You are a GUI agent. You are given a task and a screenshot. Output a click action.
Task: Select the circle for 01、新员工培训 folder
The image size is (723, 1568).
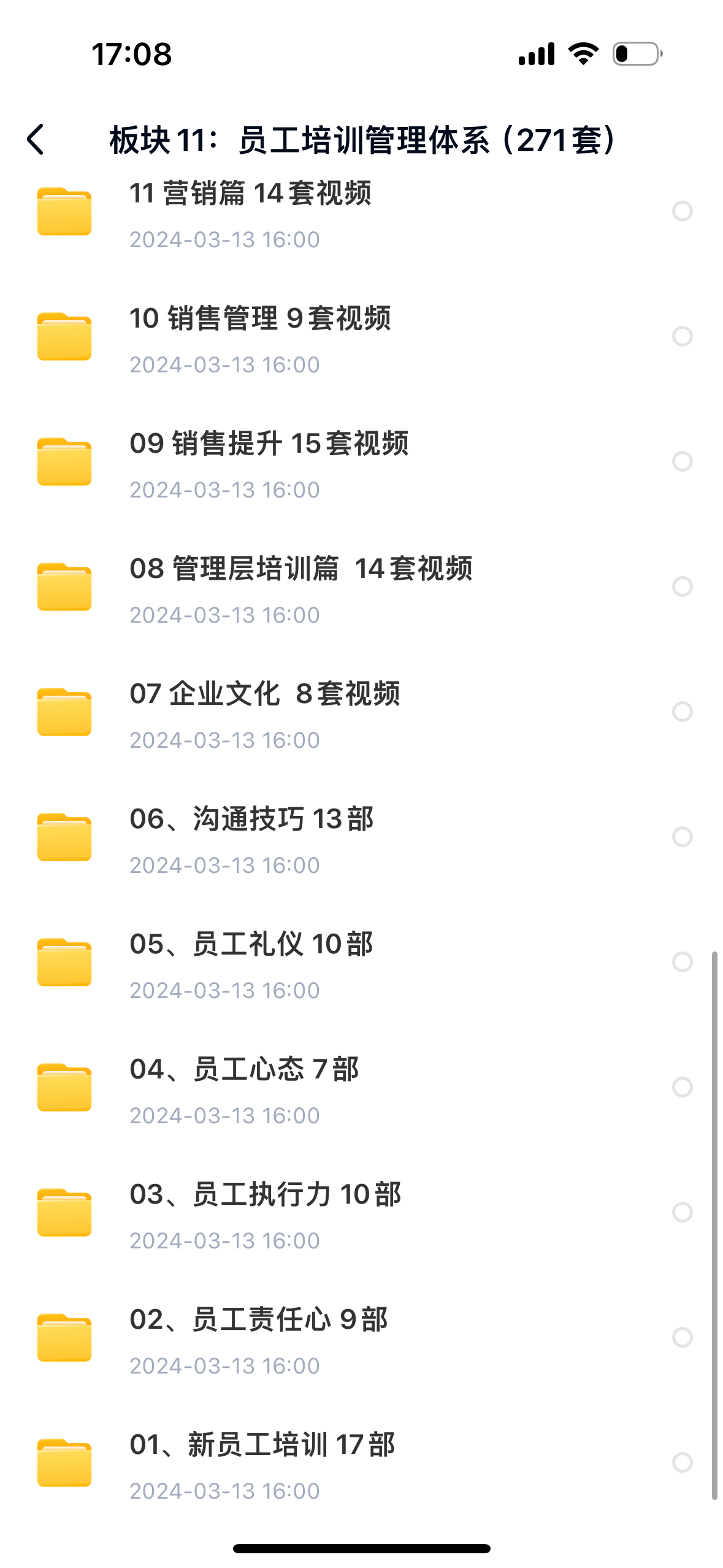coord(682,1462)
